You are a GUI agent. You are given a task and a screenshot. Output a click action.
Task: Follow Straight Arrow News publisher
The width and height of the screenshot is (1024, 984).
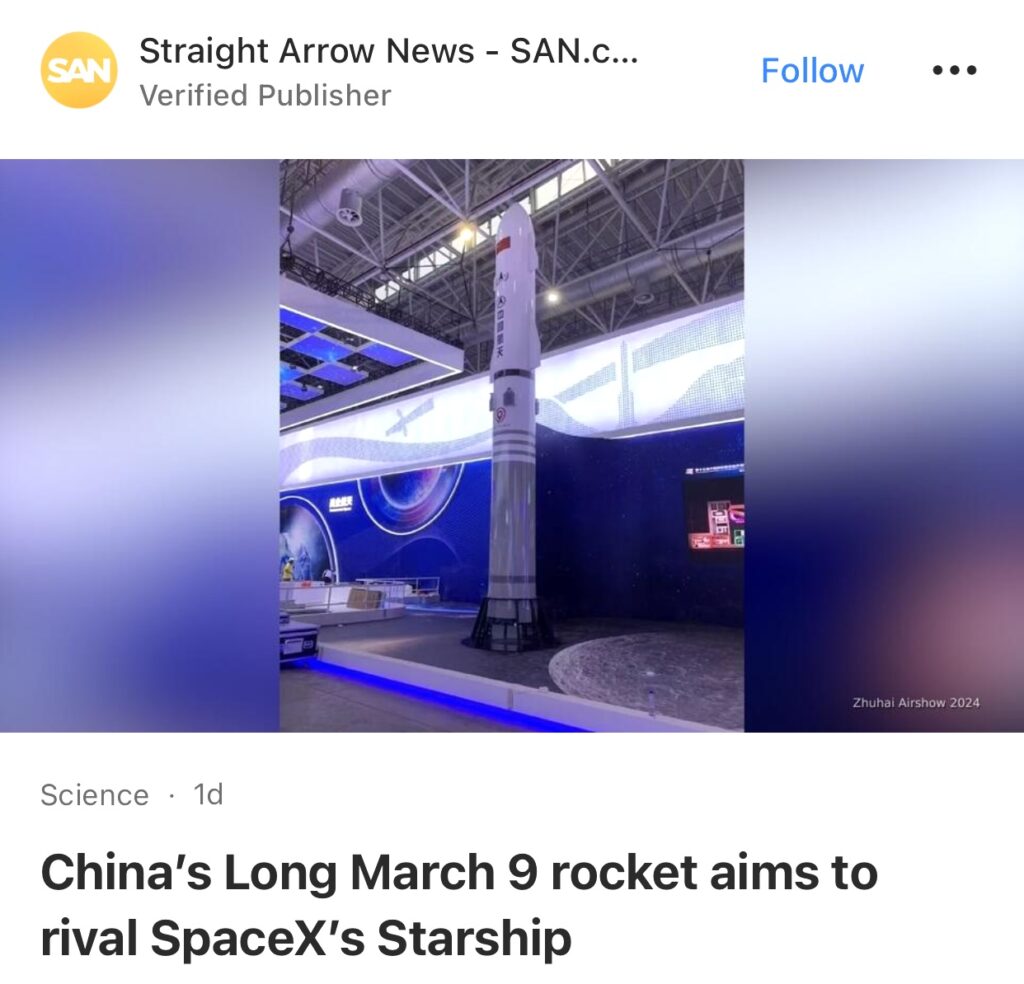(x=812, y=71)
